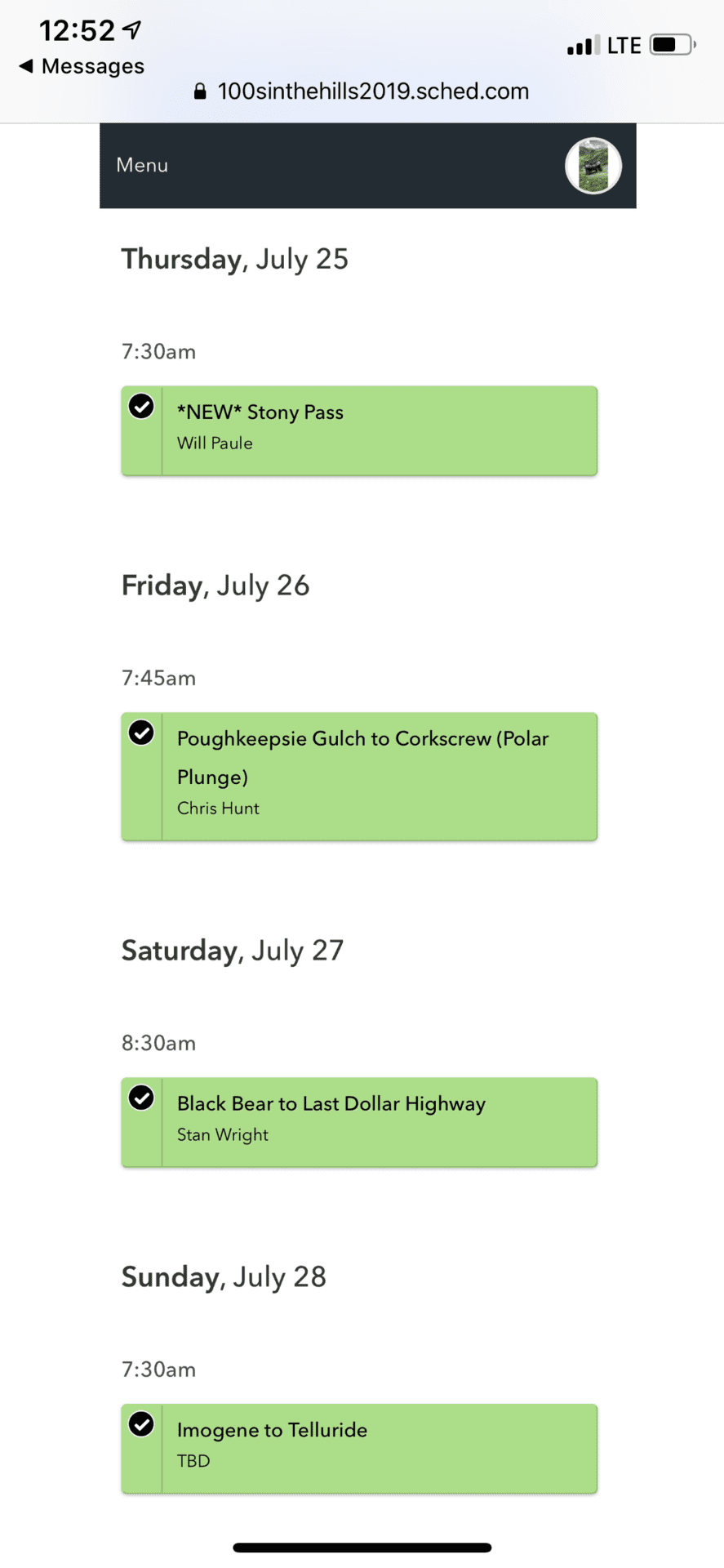Viewport: 724px width, 1568px height.
Task: Open the profile avatar picture
Action: [x=593, y=166]
